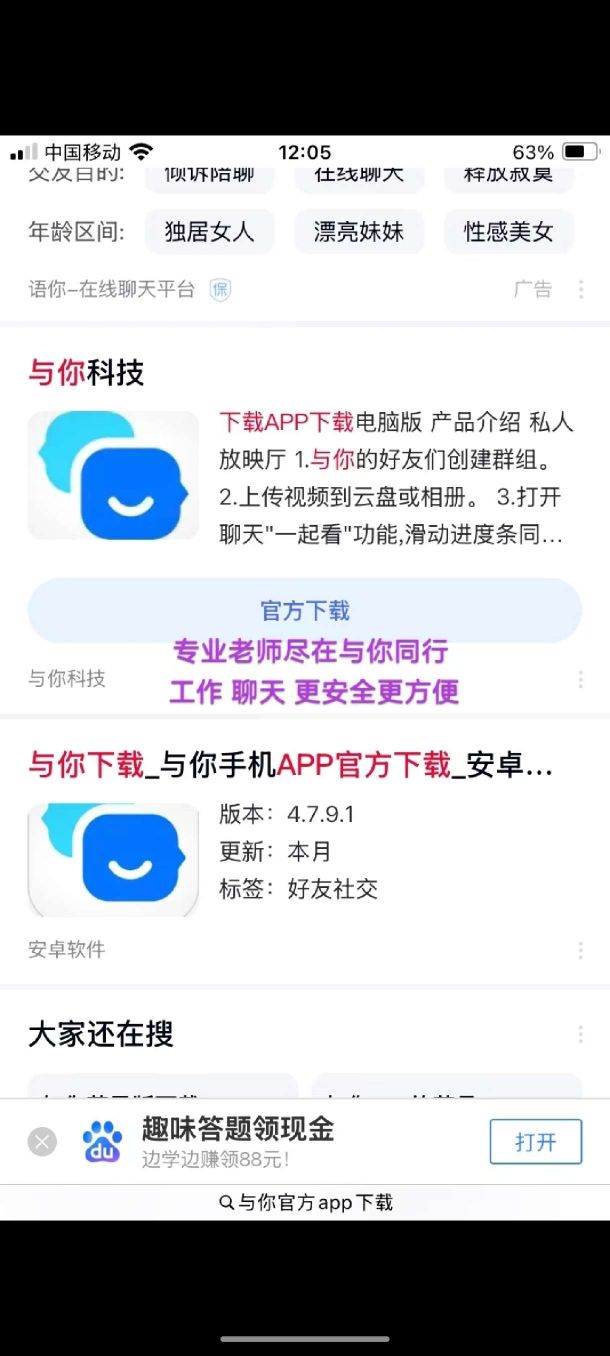
Task: Tap 打开 on the Baidu banner
Action: click(x=535, y=1142)
